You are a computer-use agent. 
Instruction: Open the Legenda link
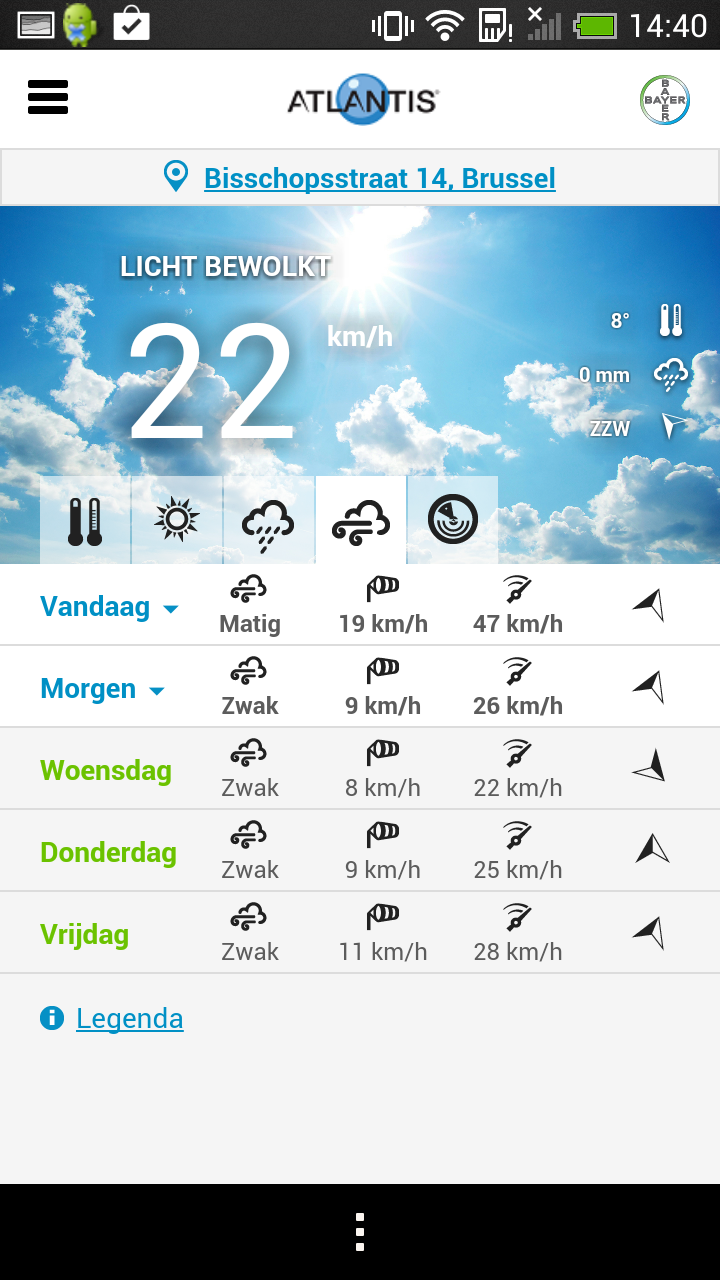129,1018
